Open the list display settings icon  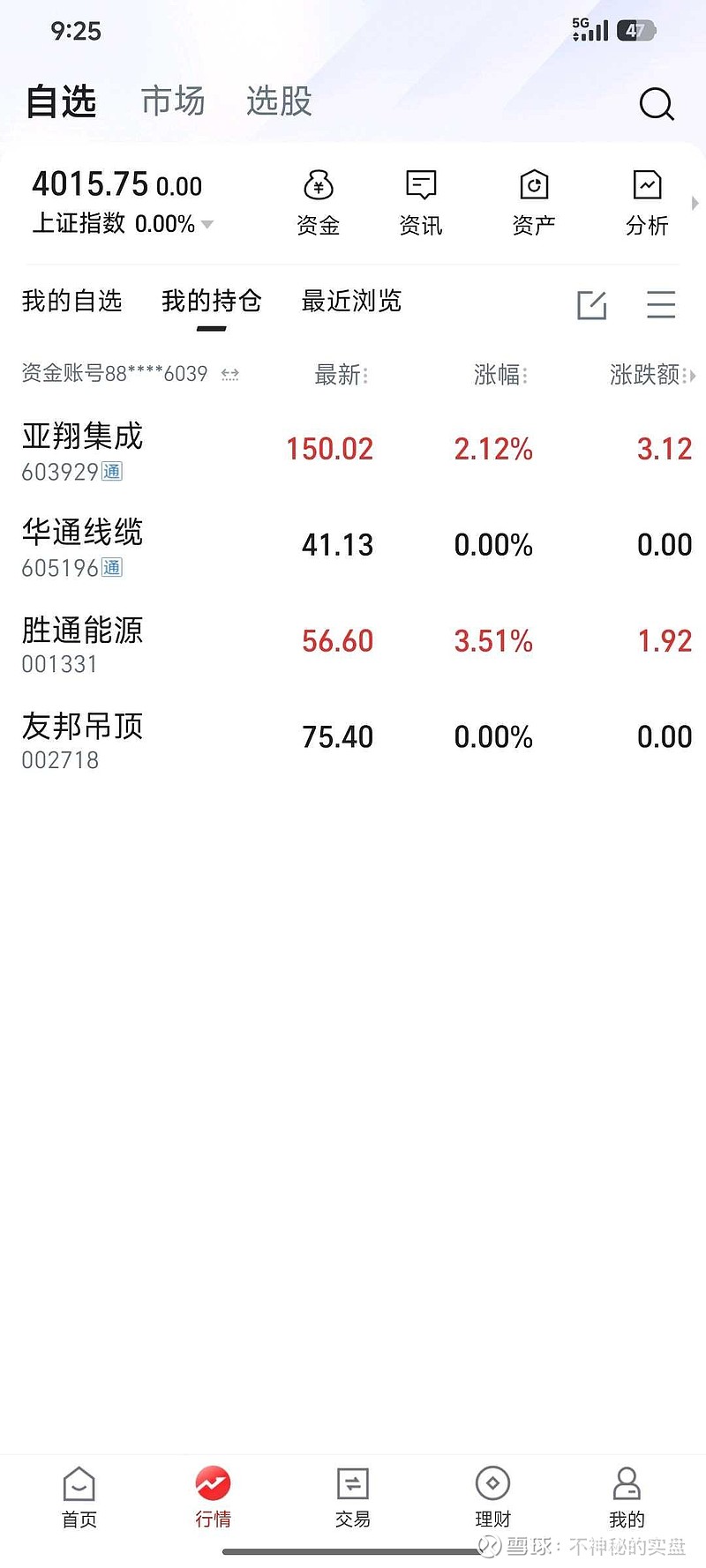tap(661, 305)
